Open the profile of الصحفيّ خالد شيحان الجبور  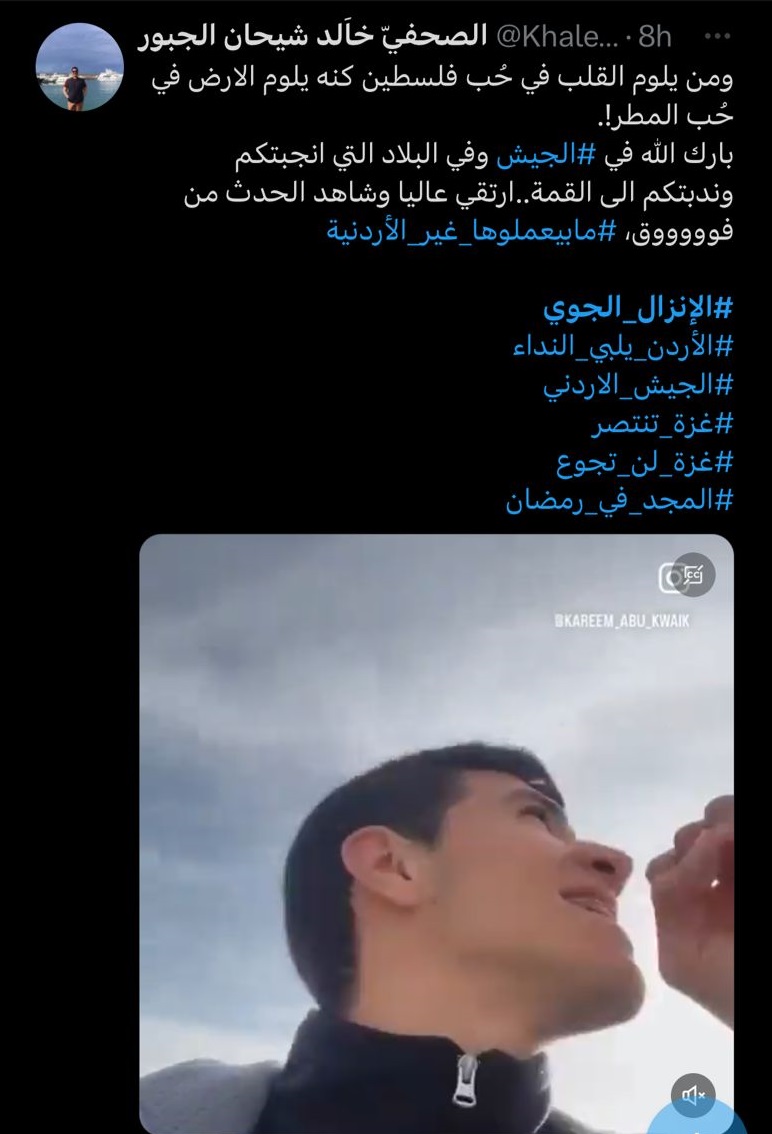click(x=312, y=36)
